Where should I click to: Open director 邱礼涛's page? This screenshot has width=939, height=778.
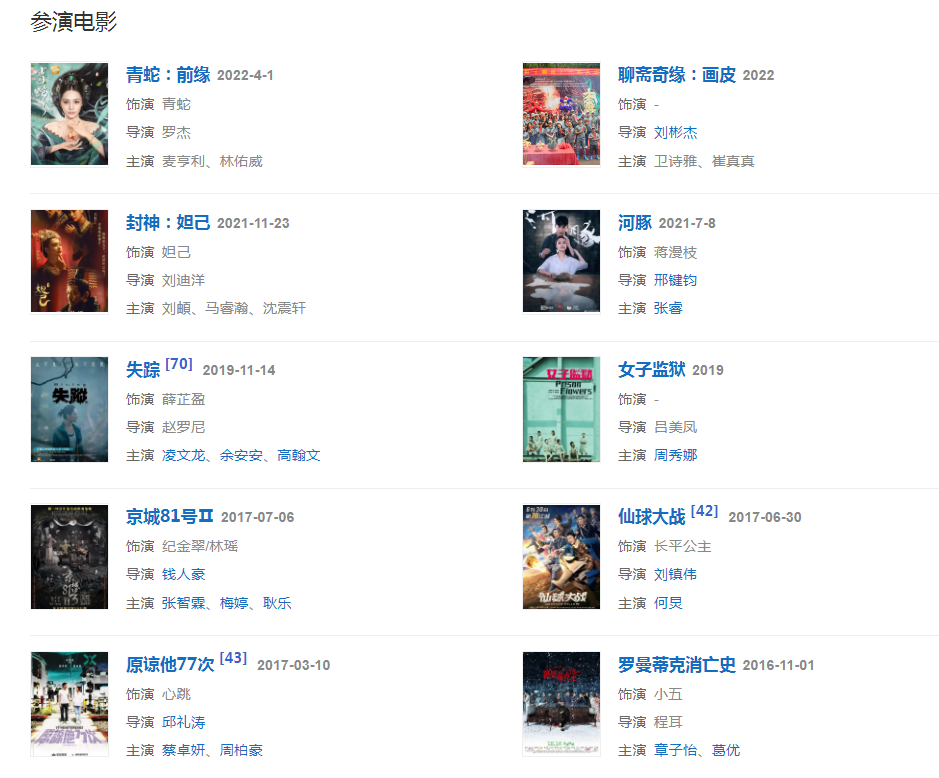(183, 722)
